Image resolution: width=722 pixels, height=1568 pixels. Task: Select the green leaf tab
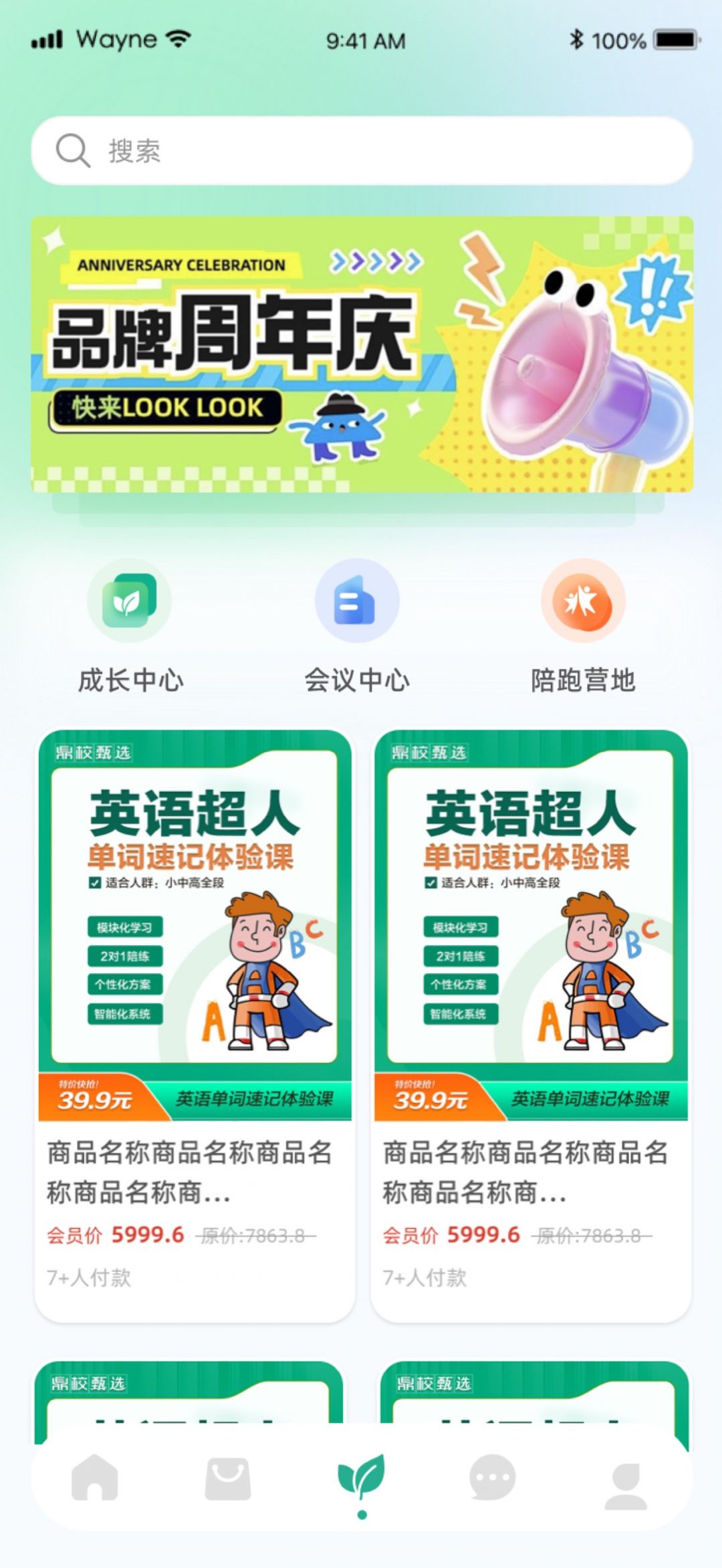point(362,1477)
